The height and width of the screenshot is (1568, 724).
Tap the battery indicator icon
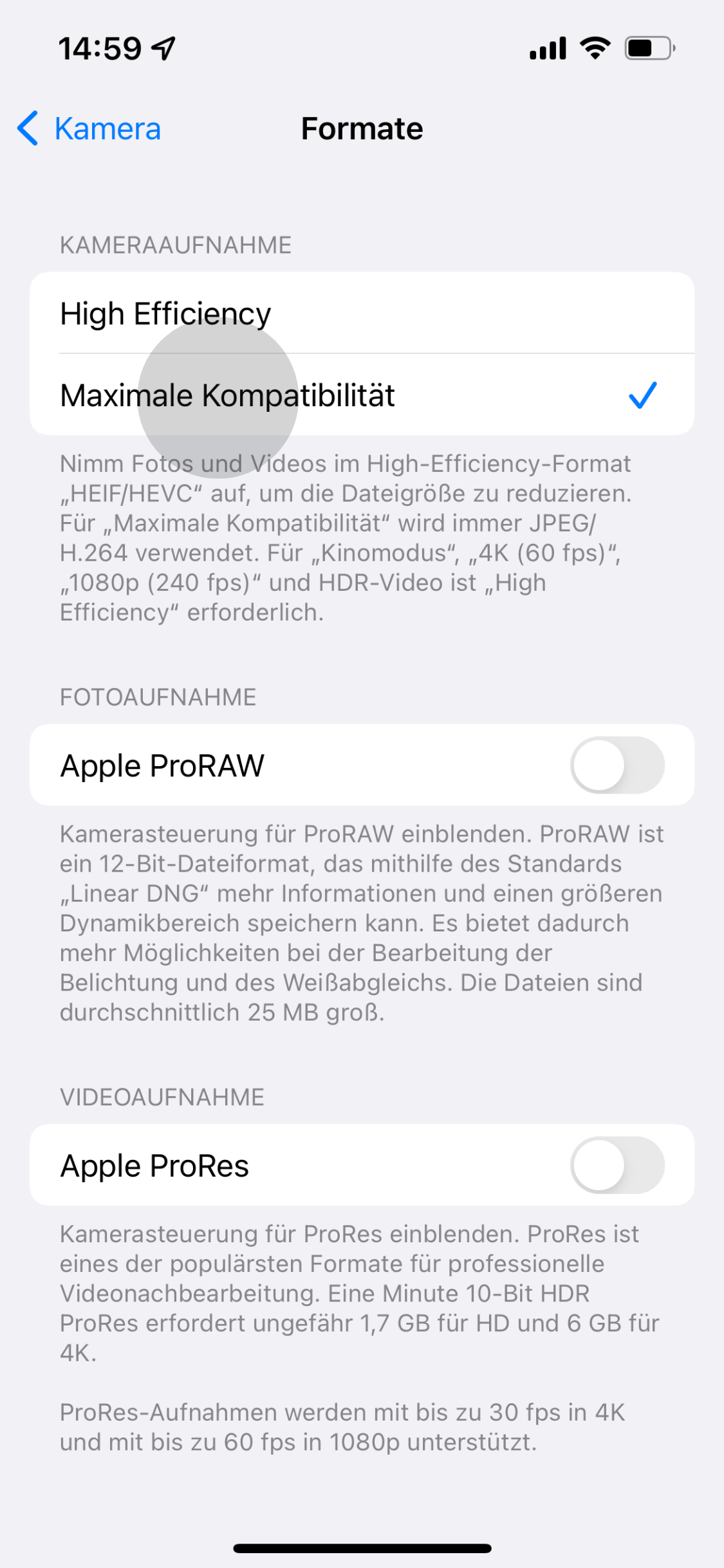click(x=647, y=47)
